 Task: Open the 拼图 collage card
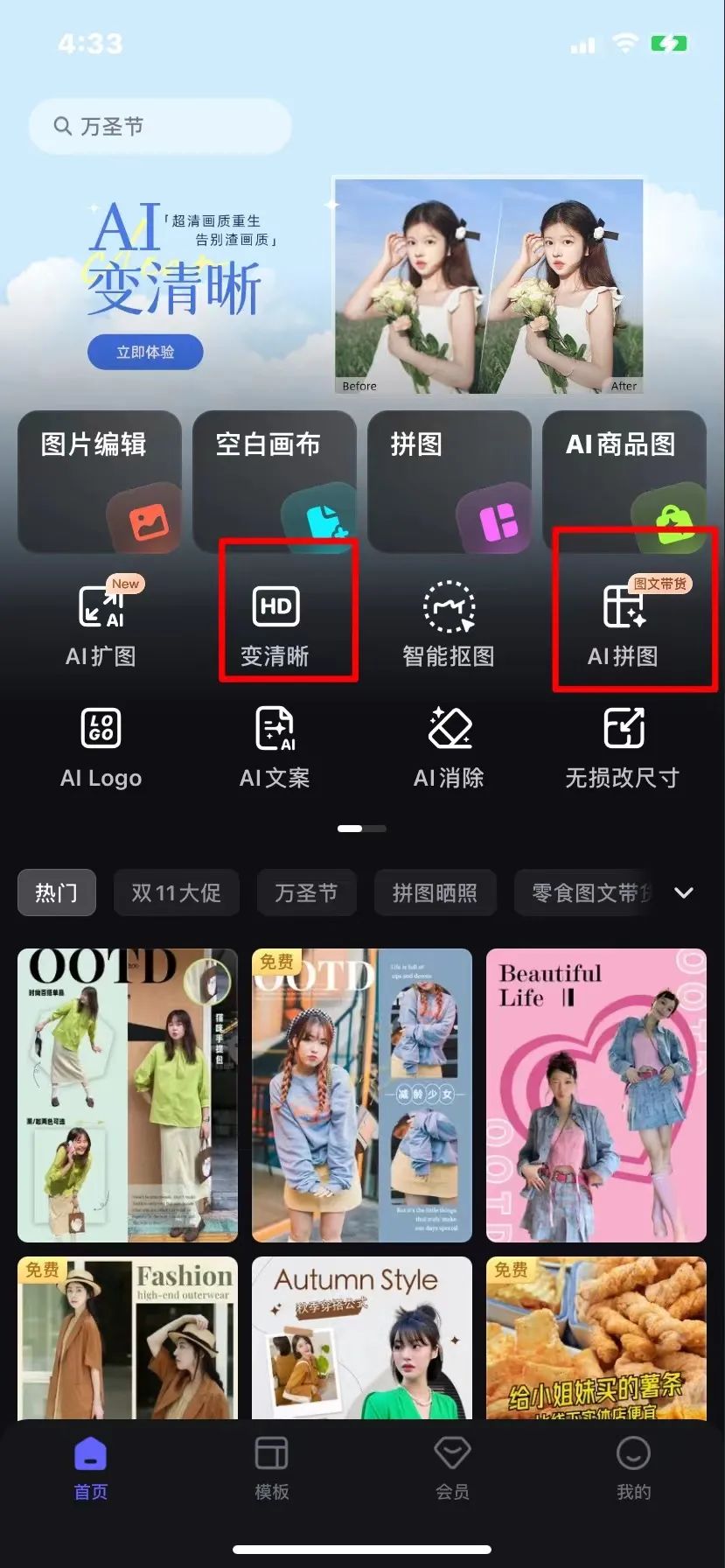449,480
